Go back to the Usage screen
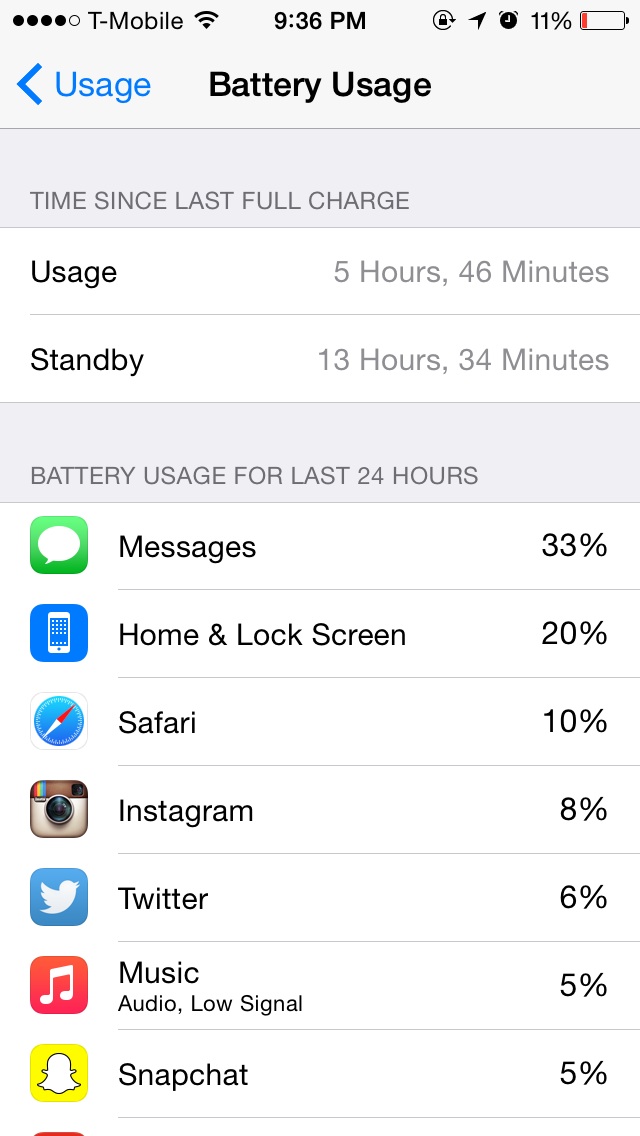 coord(83,85)
